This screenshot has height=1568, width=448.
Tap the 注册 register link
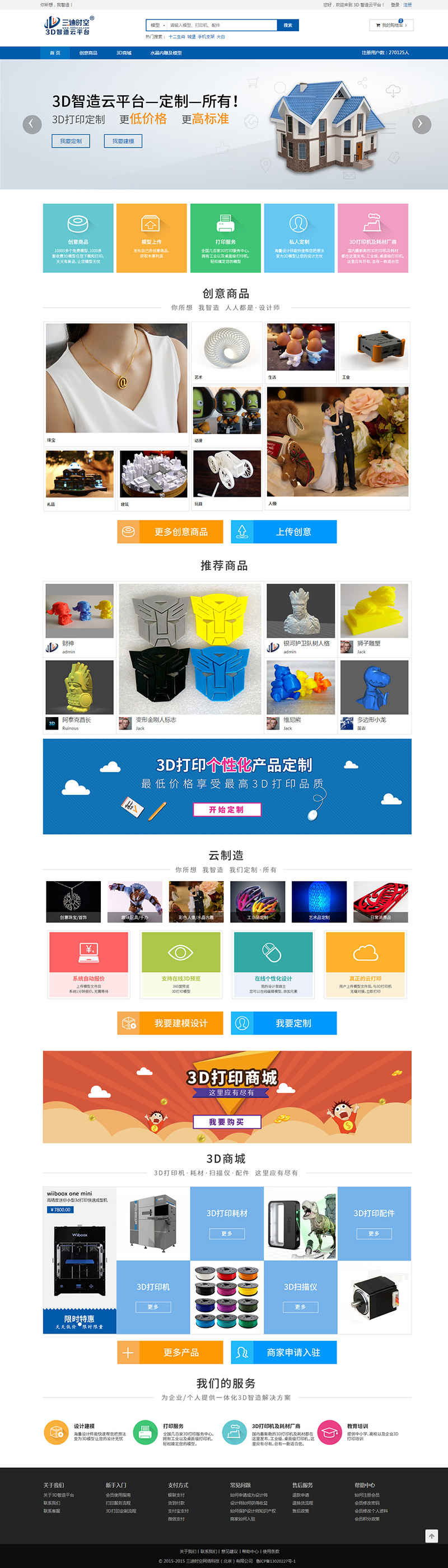click(407, 4)
